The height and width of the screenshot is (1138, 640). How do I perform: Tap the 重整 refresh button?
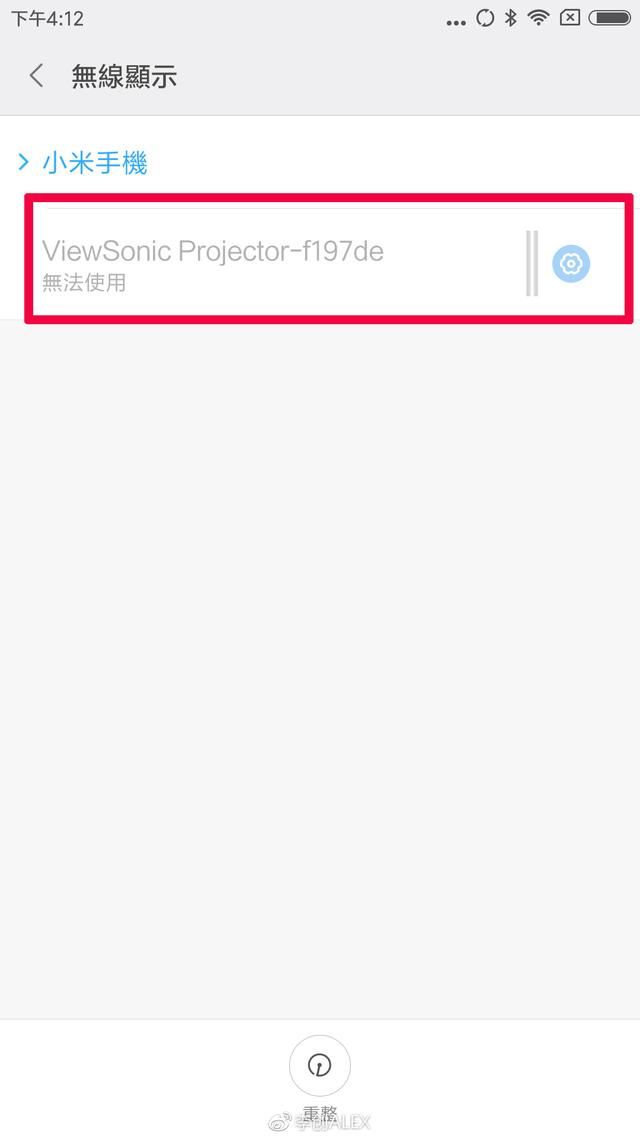click(319, 1066)
